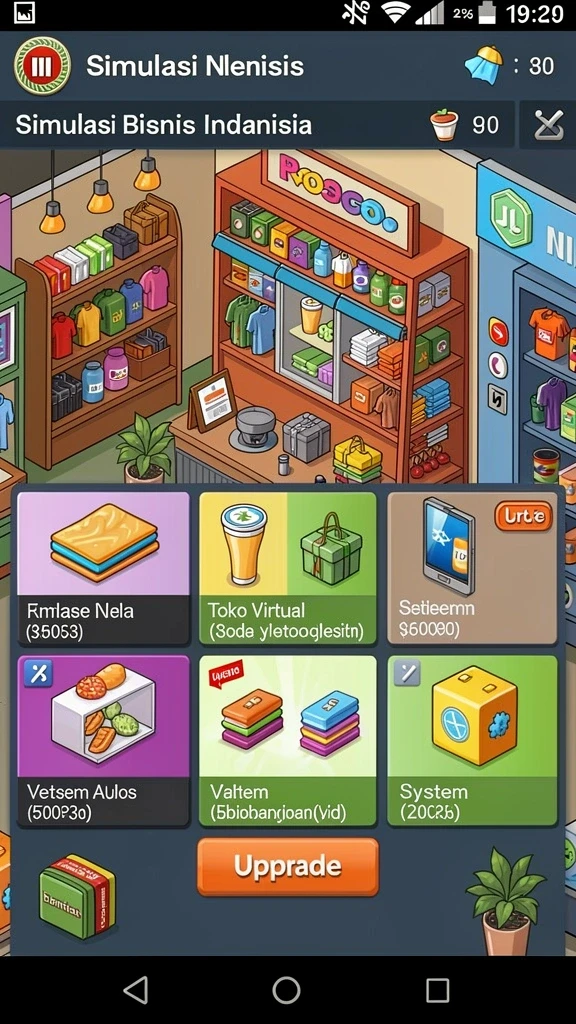Open the Vetsem Aulos food card
This screenshot has height=1024, width=576.
coord(103,741)
